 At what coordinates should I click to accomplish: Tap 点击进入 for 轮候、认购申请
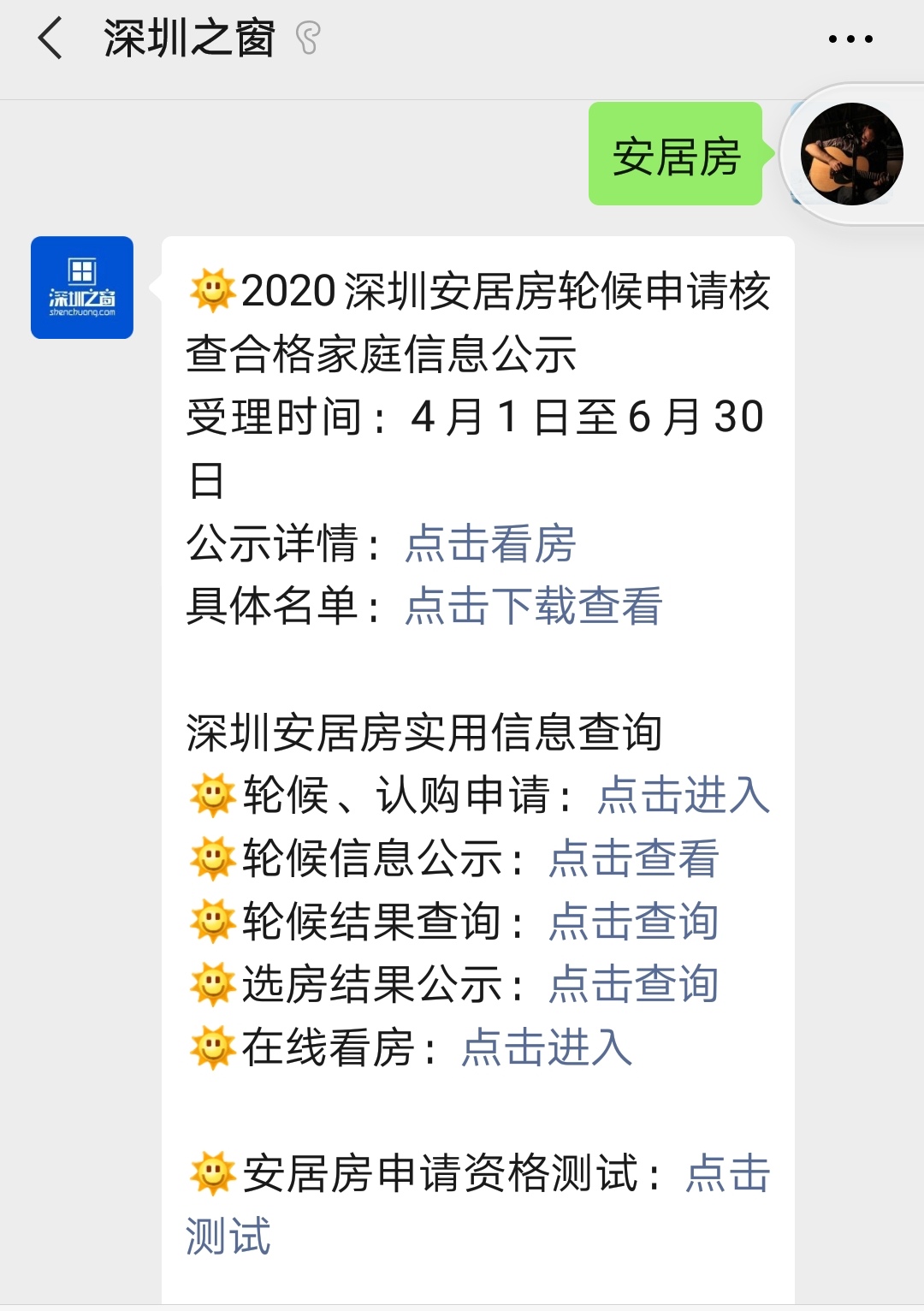(684, 796)
